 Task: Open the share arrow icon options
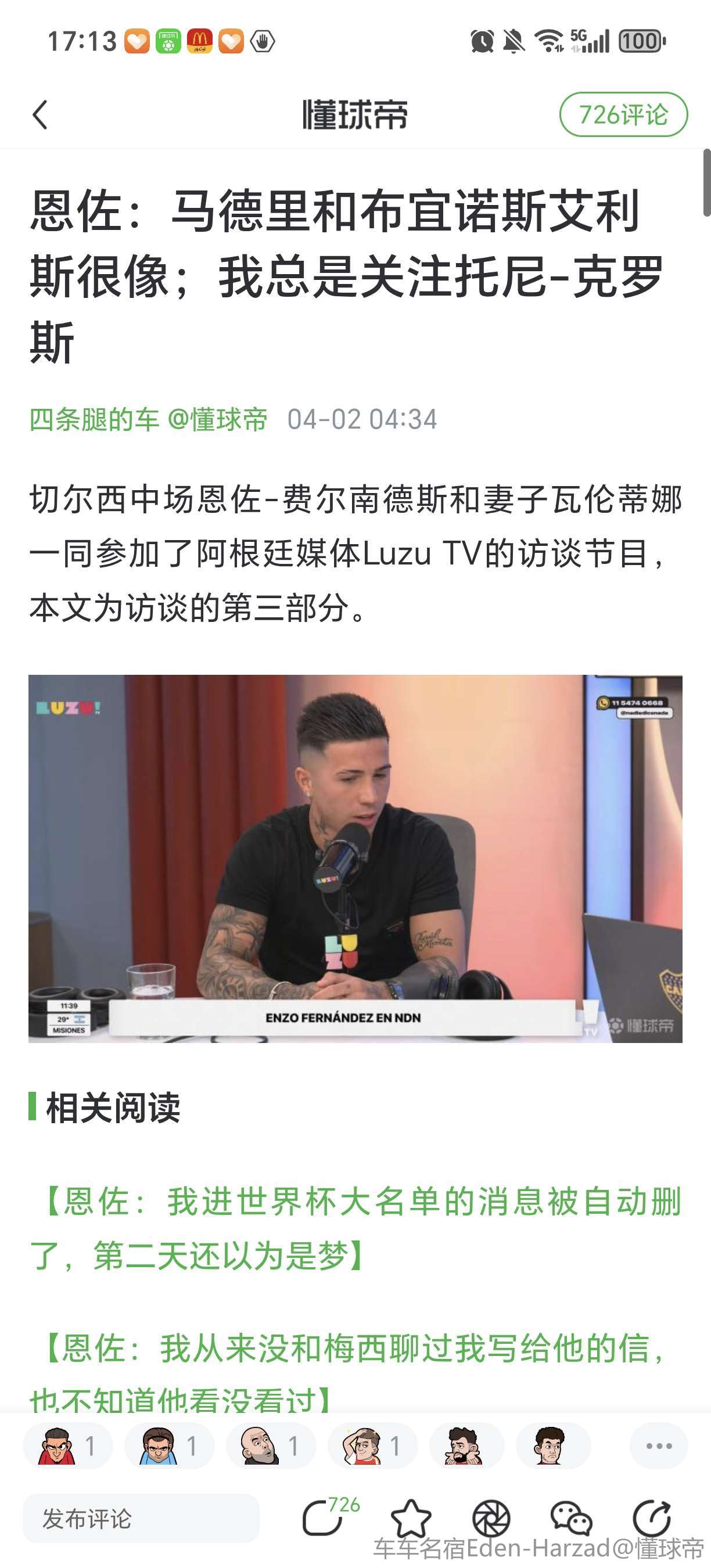point(651,1518)
